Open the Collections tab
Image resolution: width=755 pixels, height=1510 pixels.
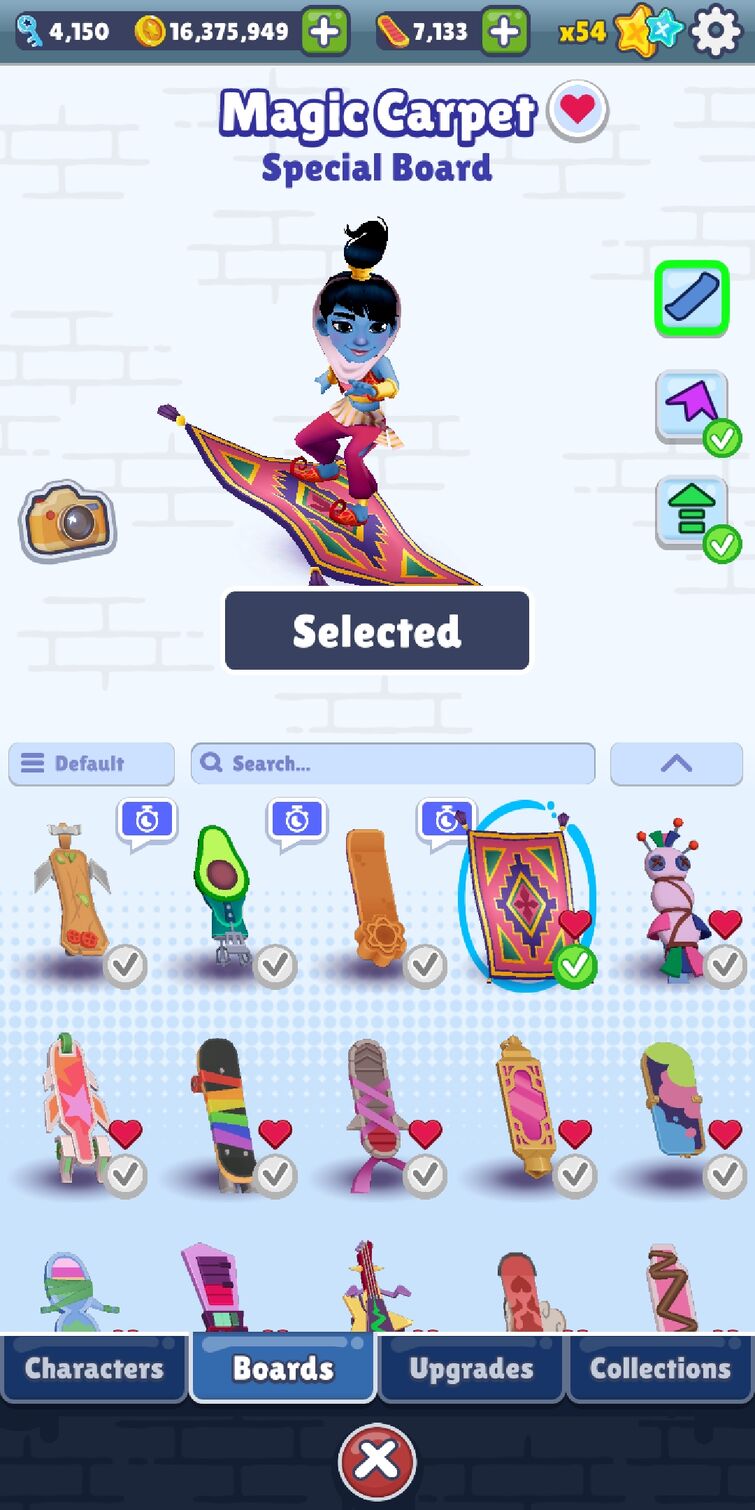click(660, 1368)
